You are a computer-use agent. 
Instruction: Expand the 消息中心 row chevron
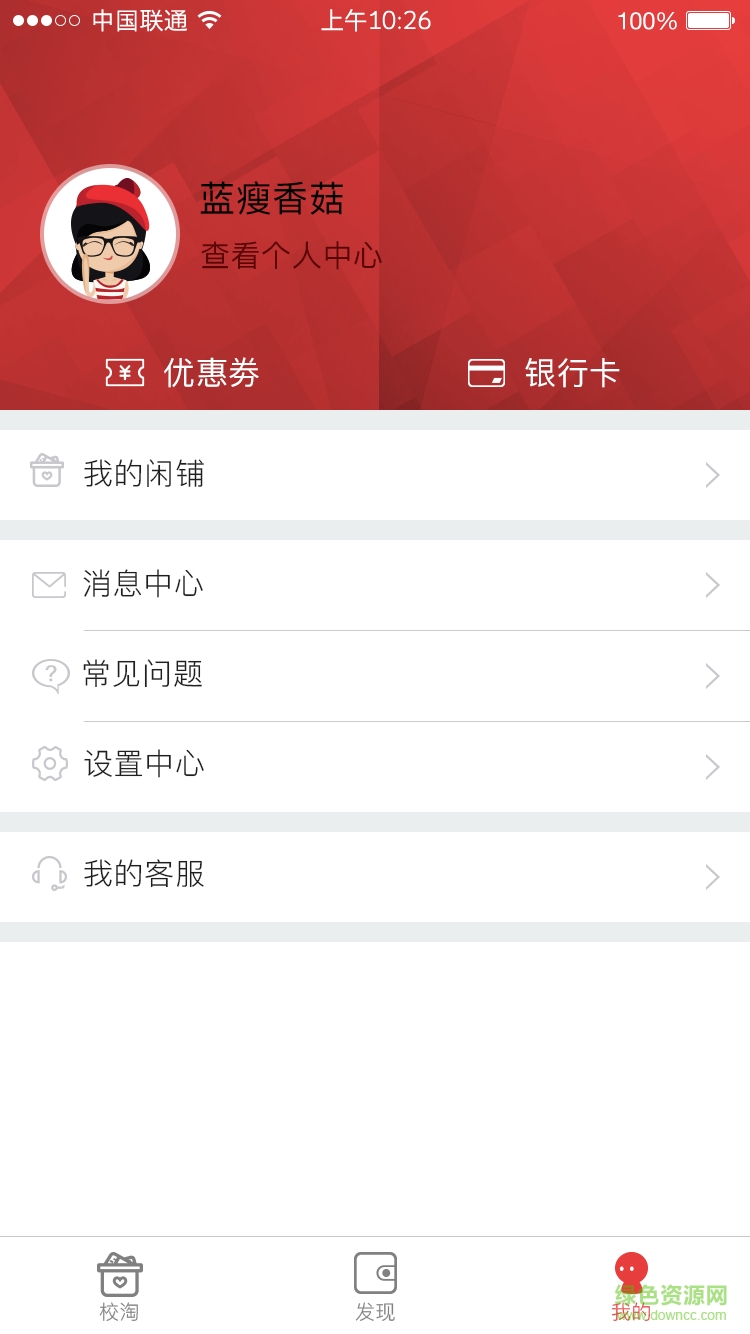pos(712,584)
